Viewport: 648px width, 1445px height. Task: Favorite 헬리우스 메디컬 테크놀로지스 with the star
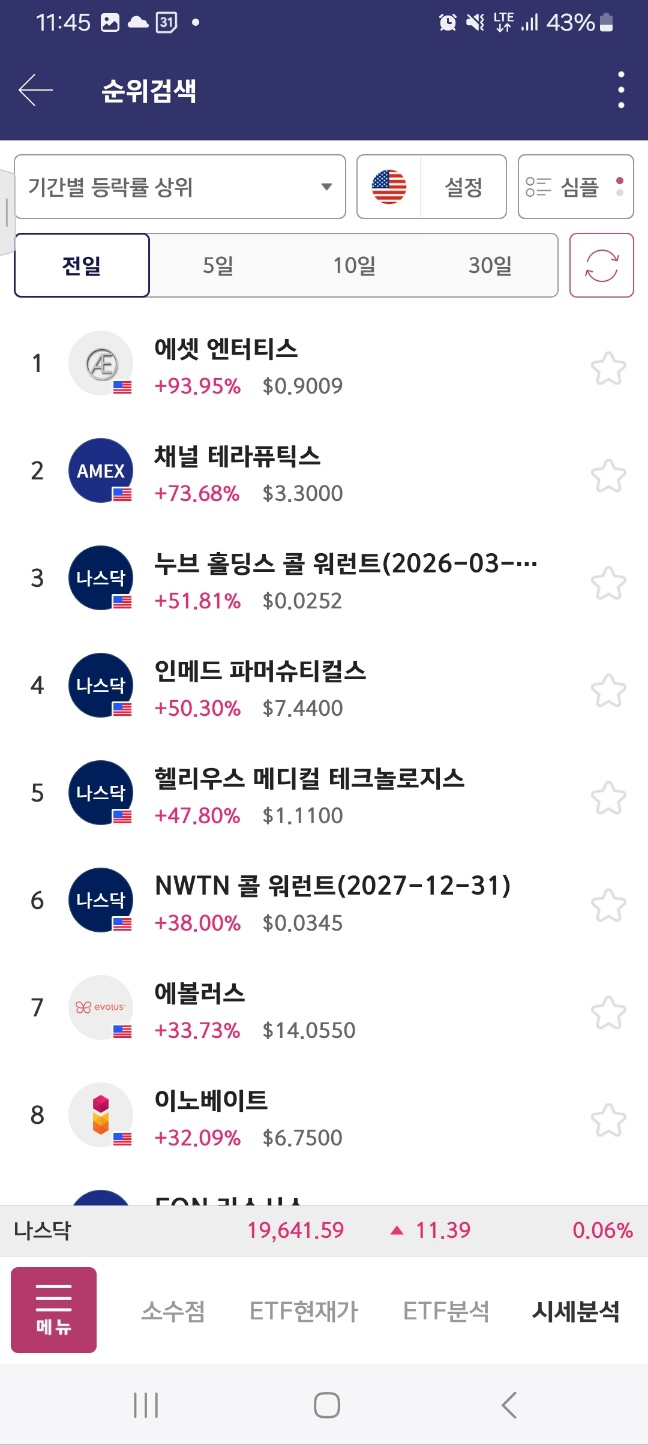pos(608,798)
